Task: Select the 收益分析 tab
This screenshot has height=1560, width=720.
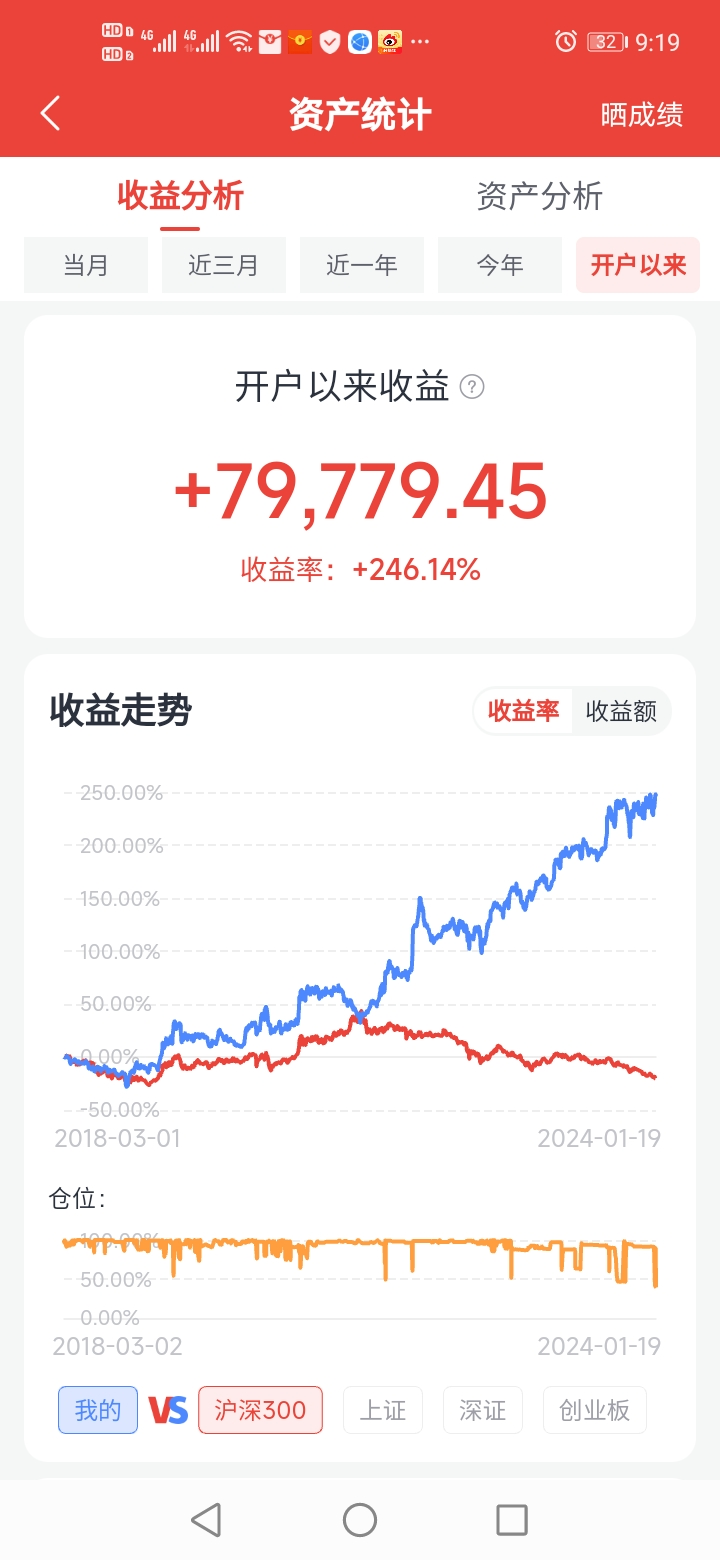Action: [x=180, y=196]
